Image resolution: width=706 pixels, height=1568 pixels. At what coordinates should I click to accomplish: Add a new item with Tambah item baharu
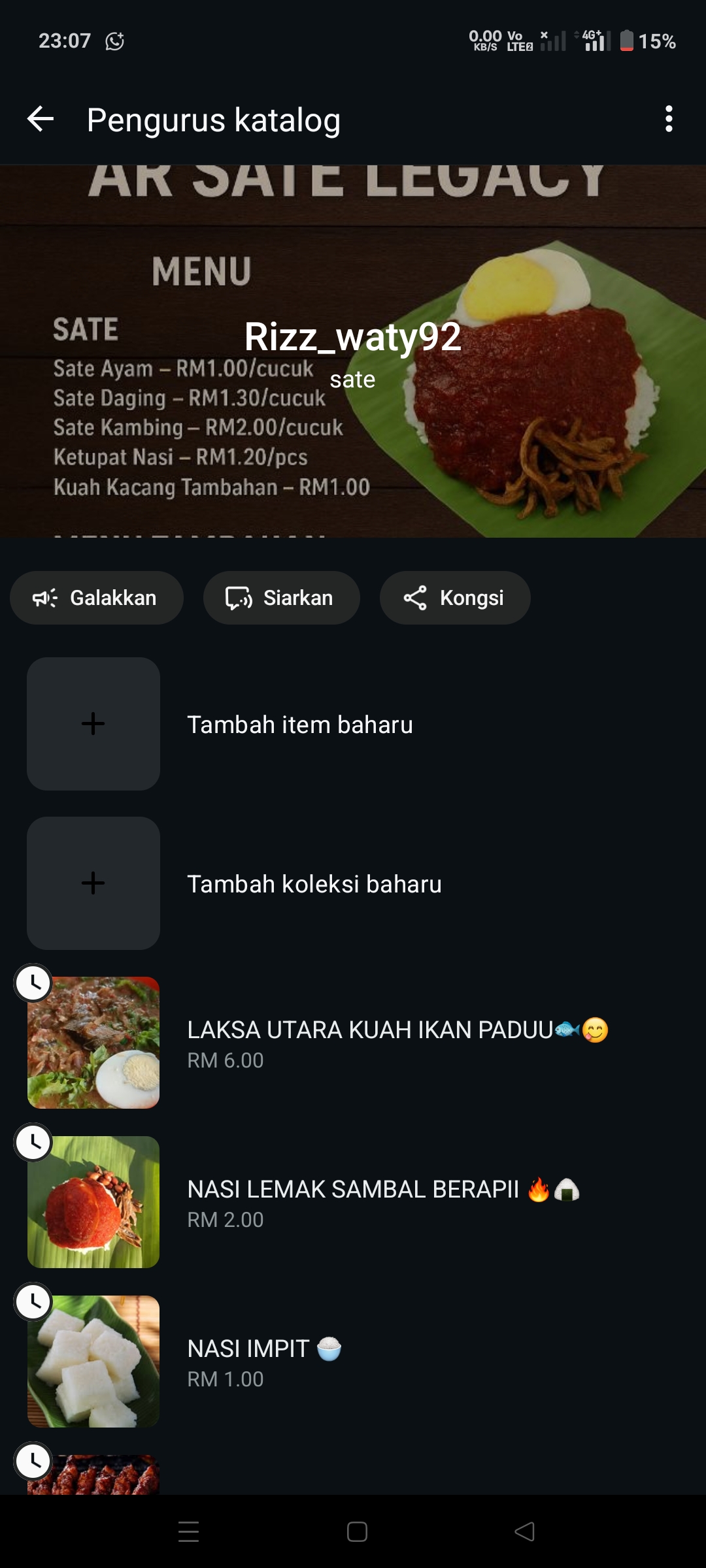(299, 725)
